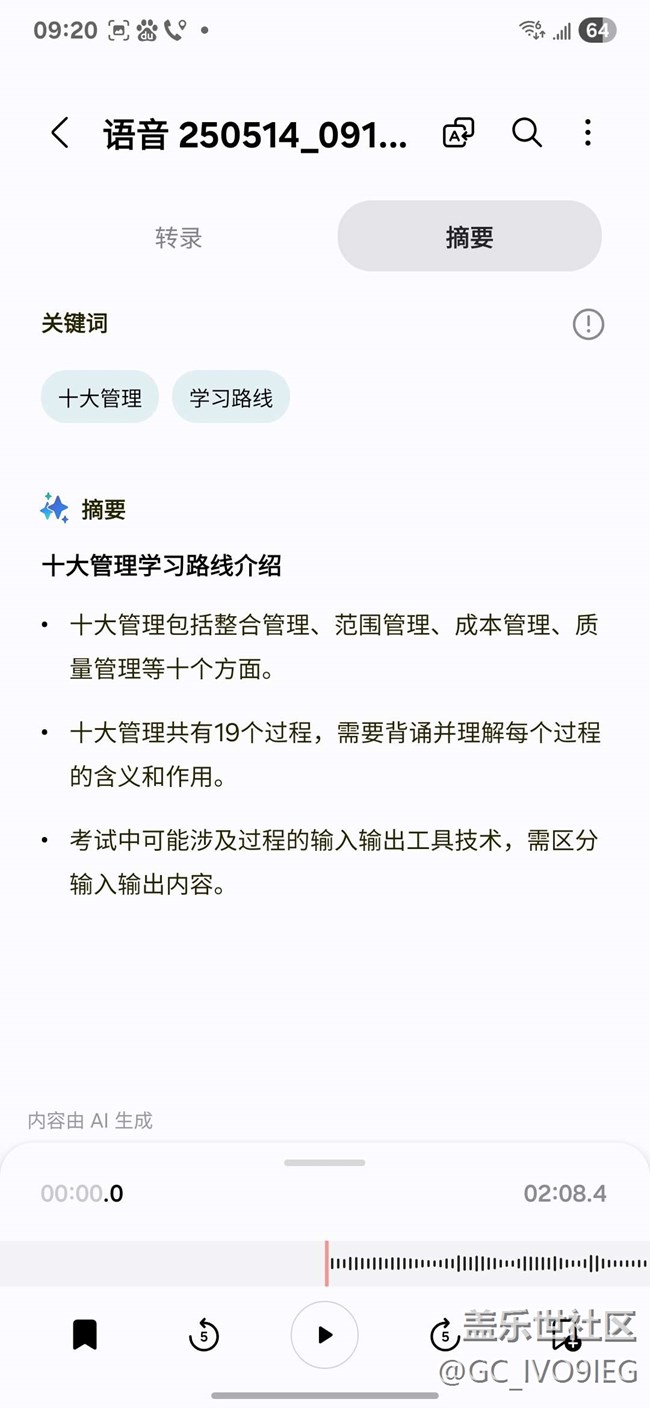Skip forward 5 seconds

click(444, 1334)
